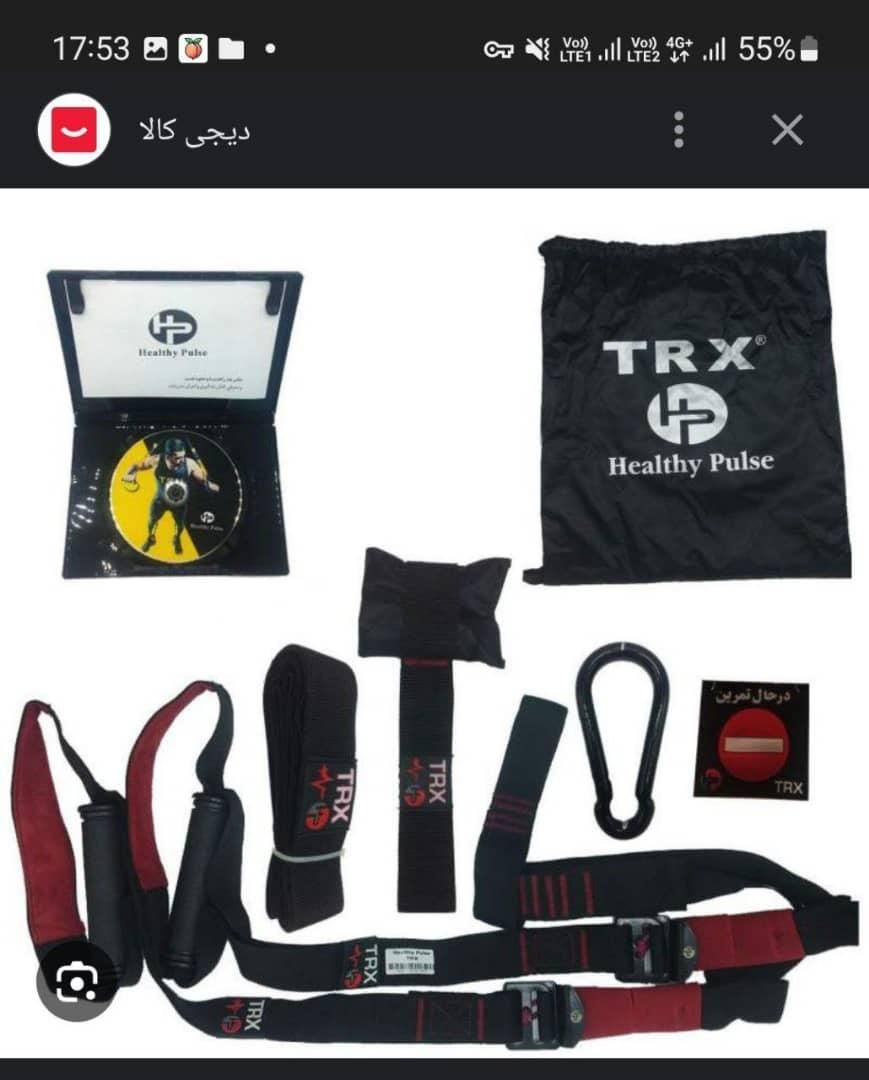Search this image with the lens icon
869x1080 pixels.
76,982
